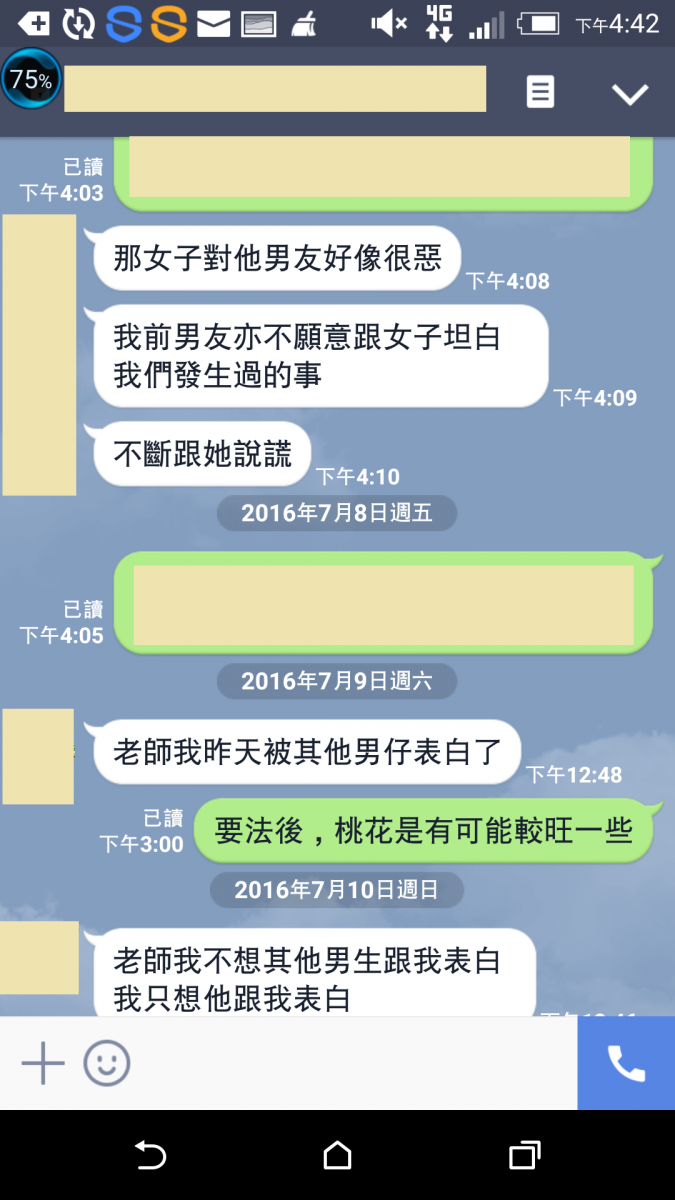
Task: Expand the chat options dropdown arrow
Action: coord(630,93)
